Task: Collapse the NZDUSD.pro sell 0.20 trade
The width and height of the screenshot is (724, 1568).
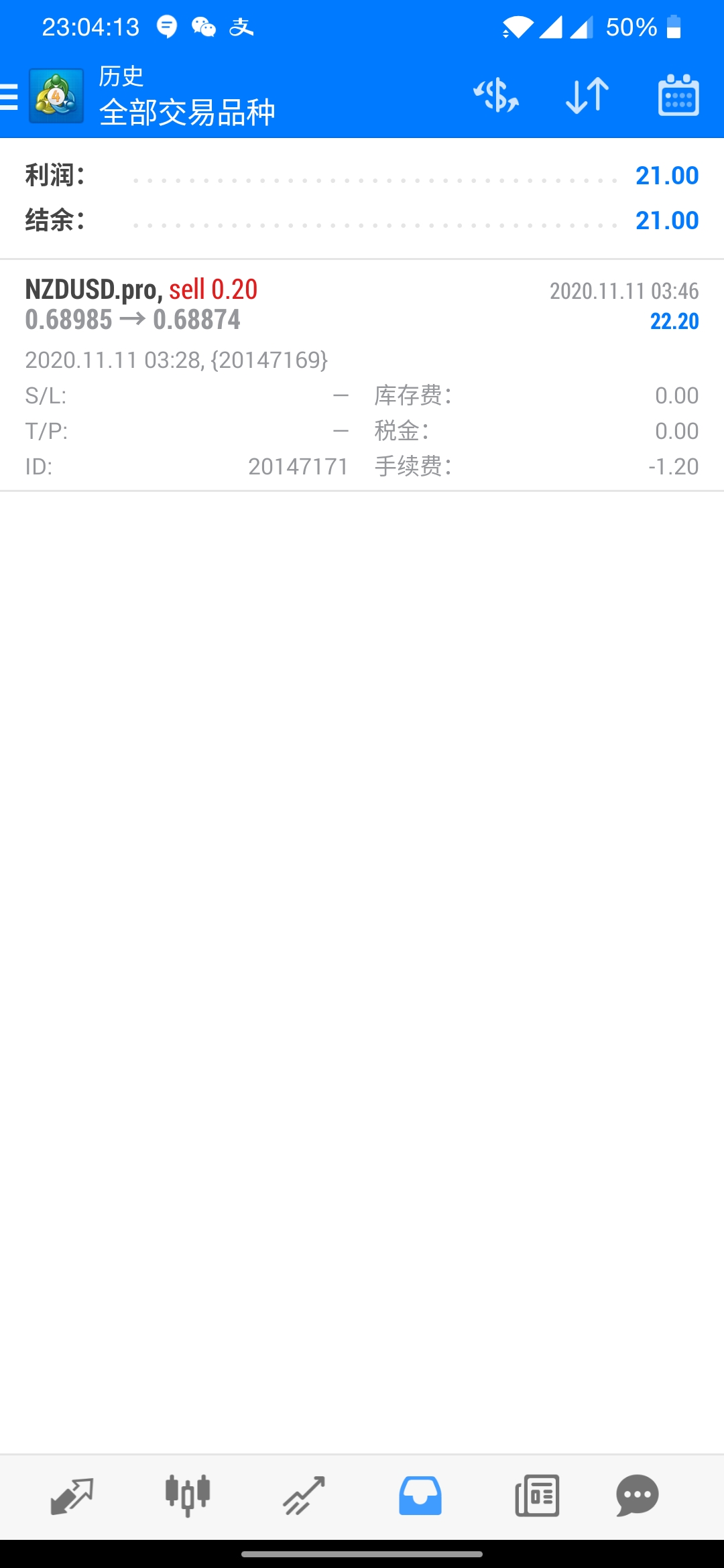Action: click(362, 375)
